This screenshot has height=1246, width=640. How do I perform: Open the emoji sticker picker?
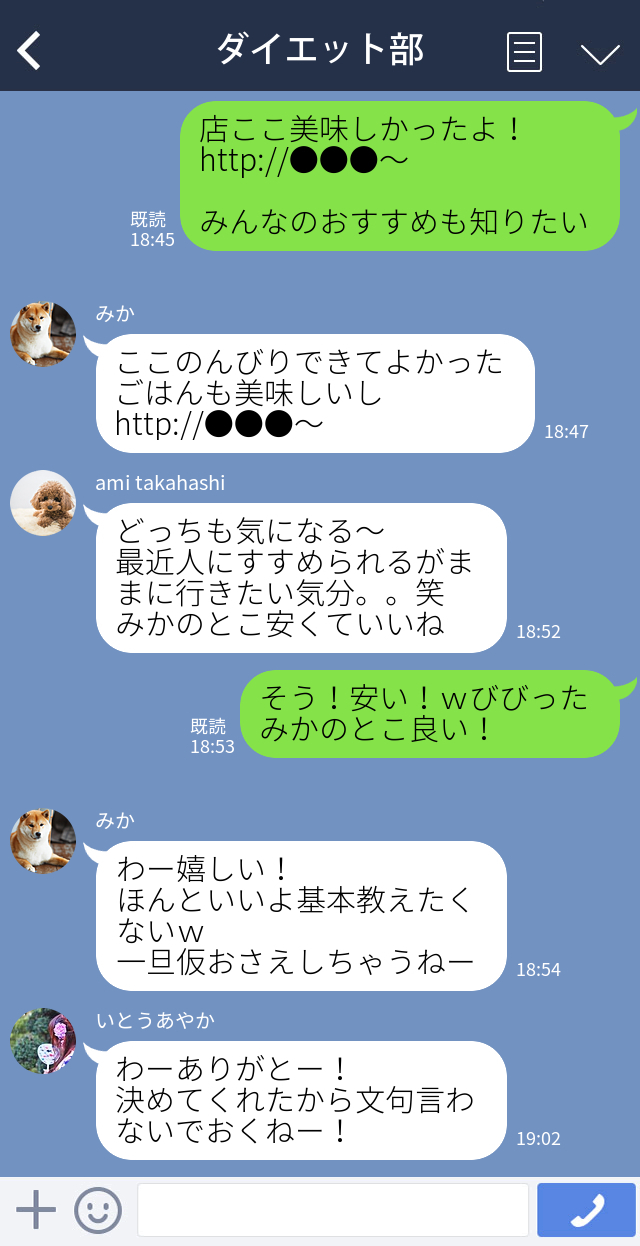(98, 1210)
